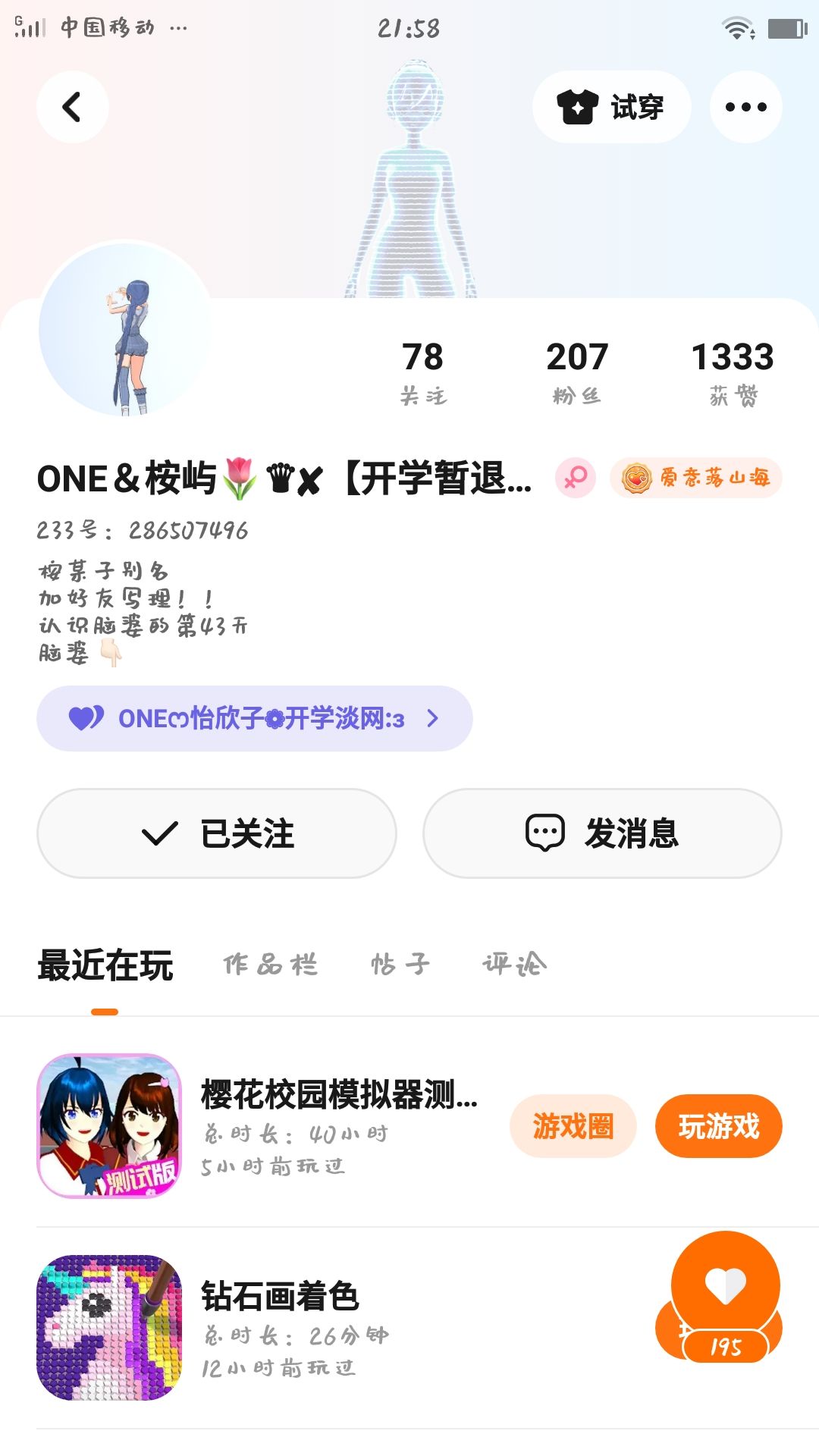Send a message via 发消息

click(x=602, y=833)
